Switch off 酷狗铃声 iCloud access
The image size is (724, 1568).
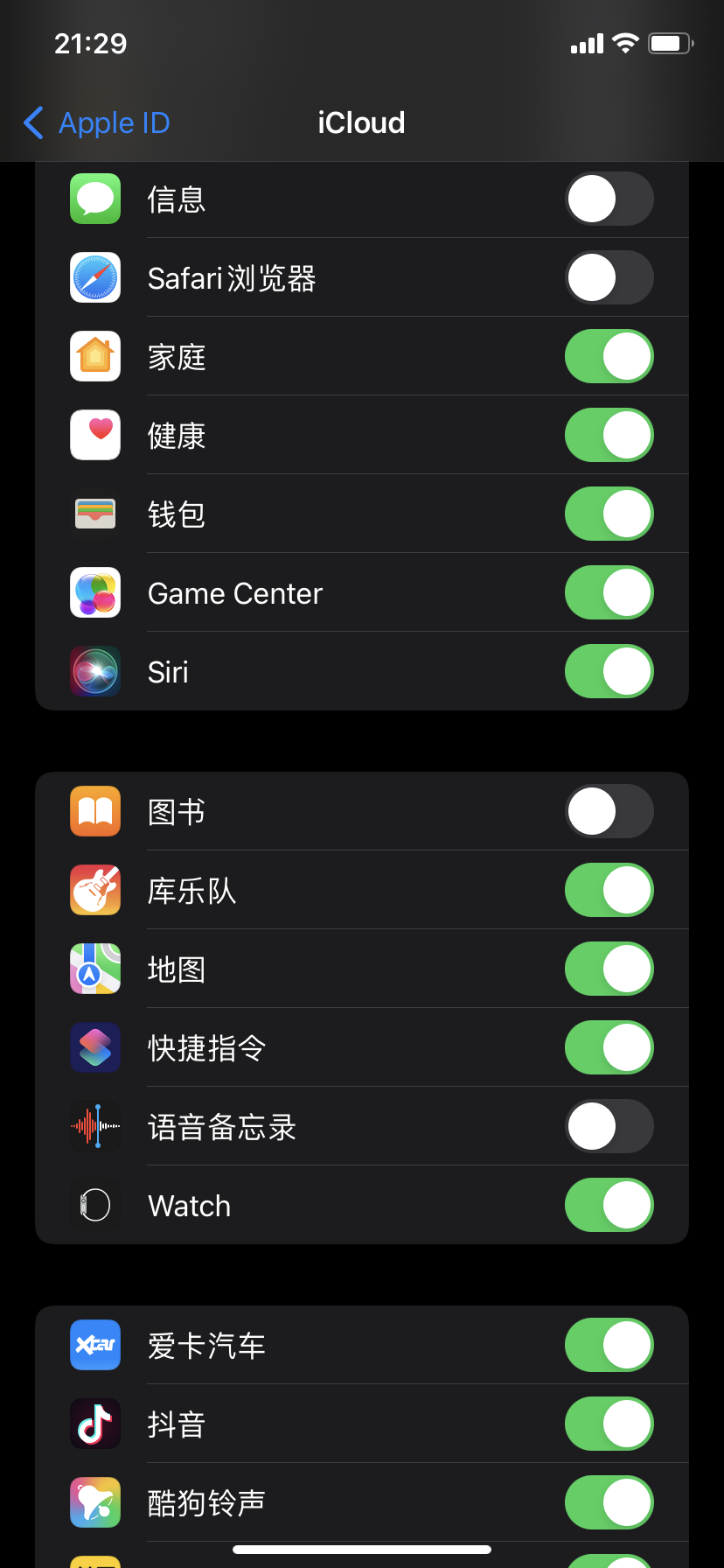tap(609, 1503)
